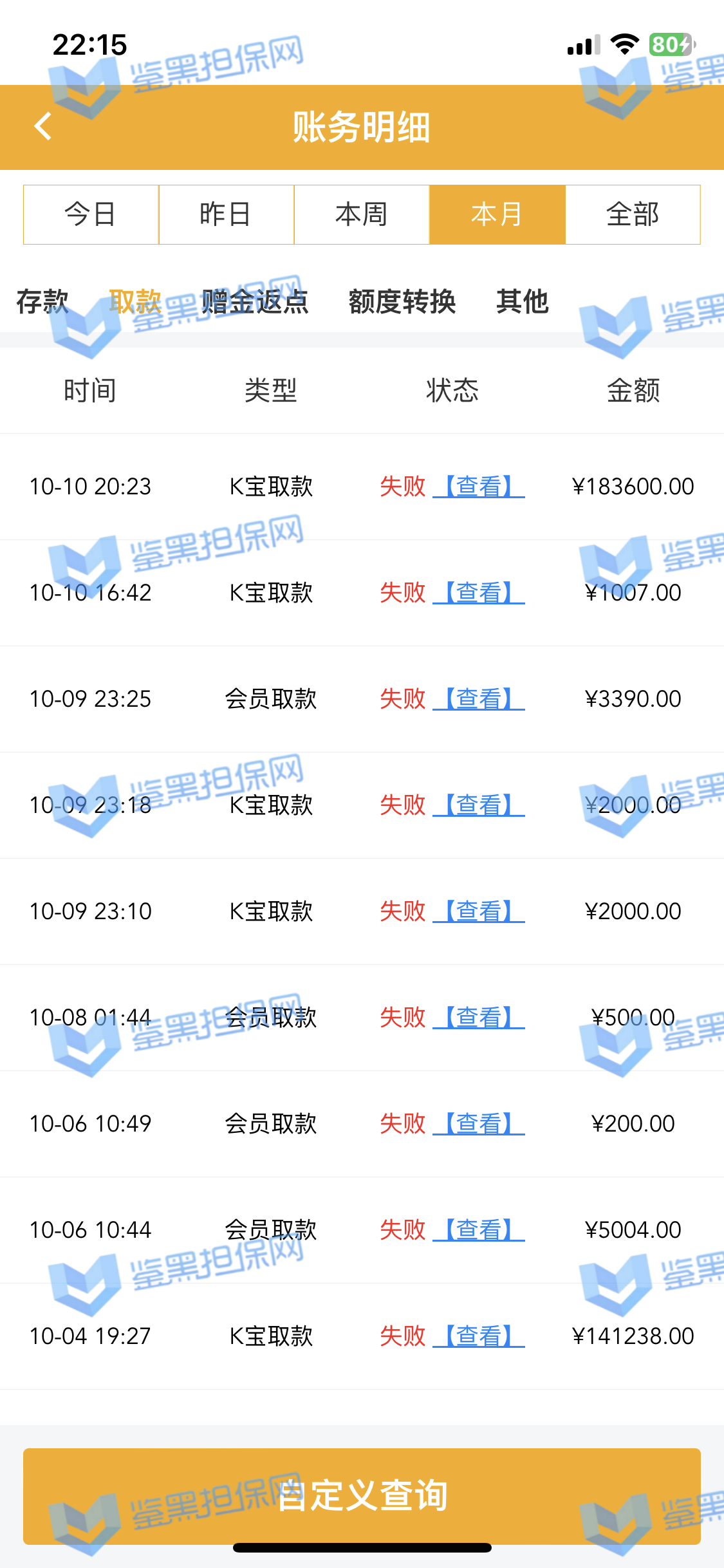
Task: Select the 取款 category
Action: click(135, 301)
